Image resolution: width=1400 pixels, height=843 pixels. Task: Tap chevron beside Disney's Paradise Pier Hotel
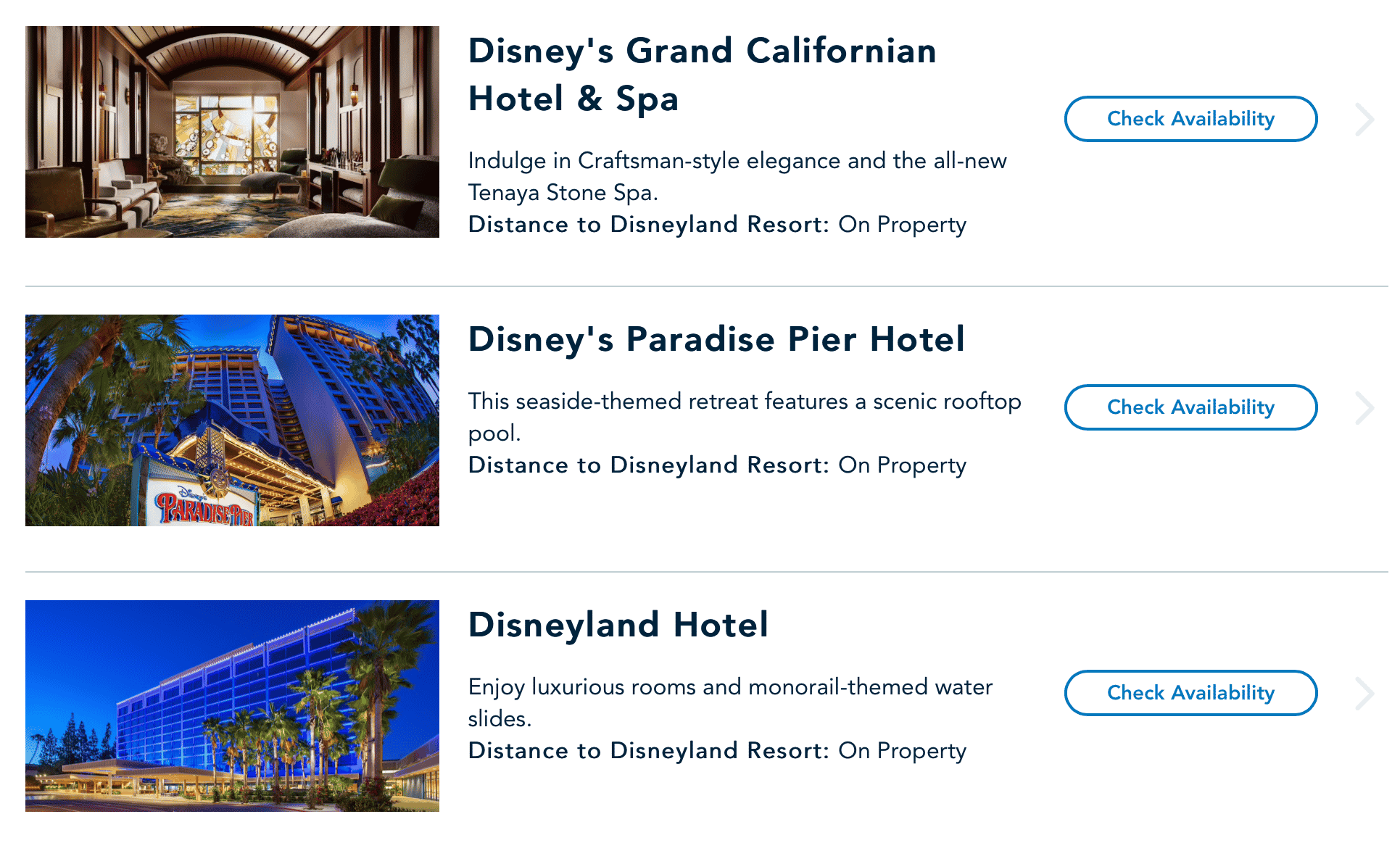coord(1364,408)
